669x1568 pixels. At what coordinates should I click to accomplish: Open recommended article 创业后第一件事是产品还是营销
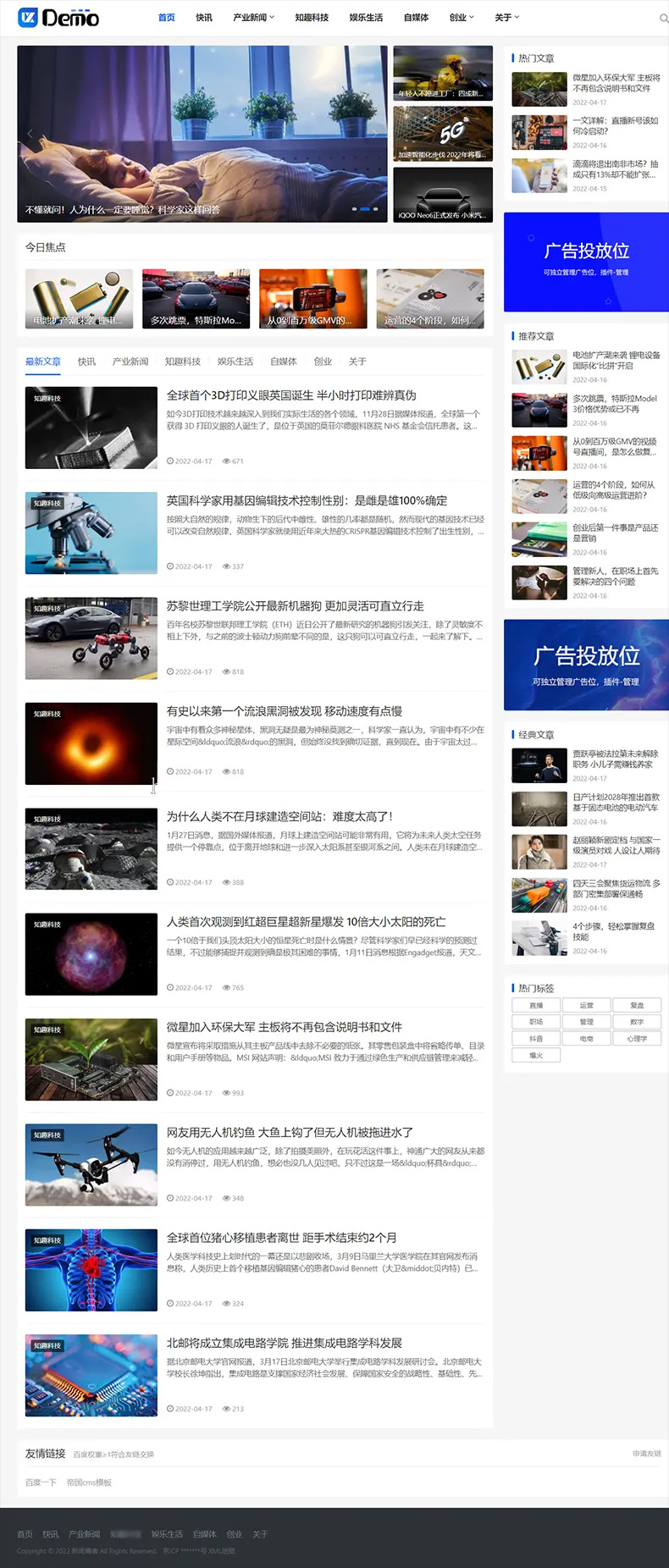[615, 533]
